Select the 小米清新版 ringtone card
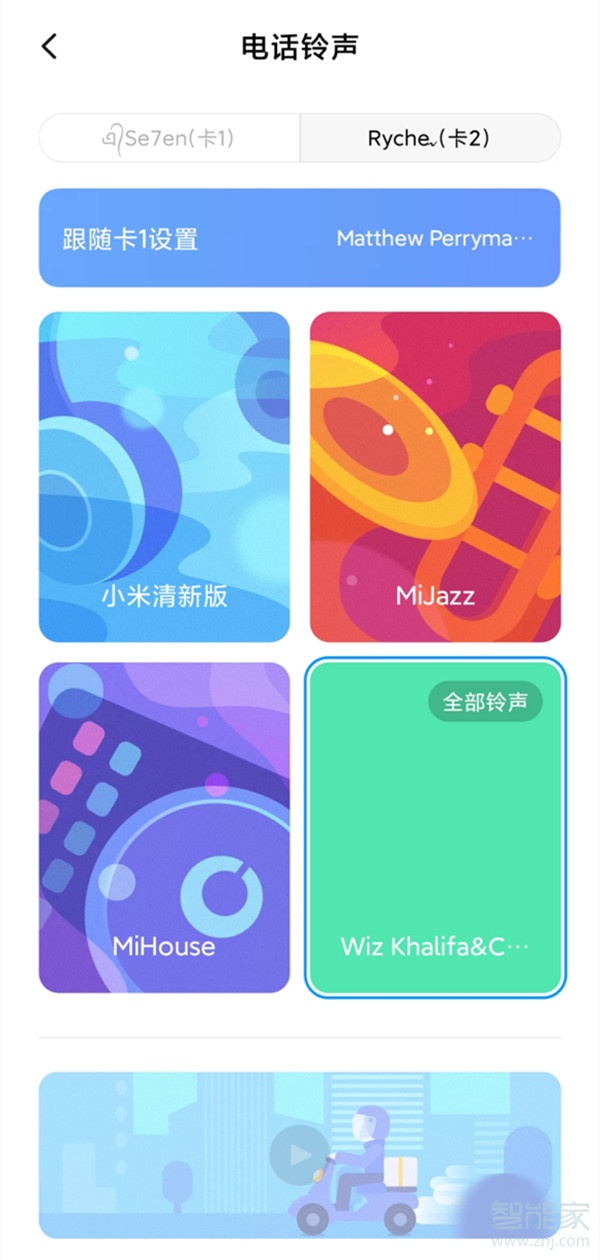 (x=164, y=476)
